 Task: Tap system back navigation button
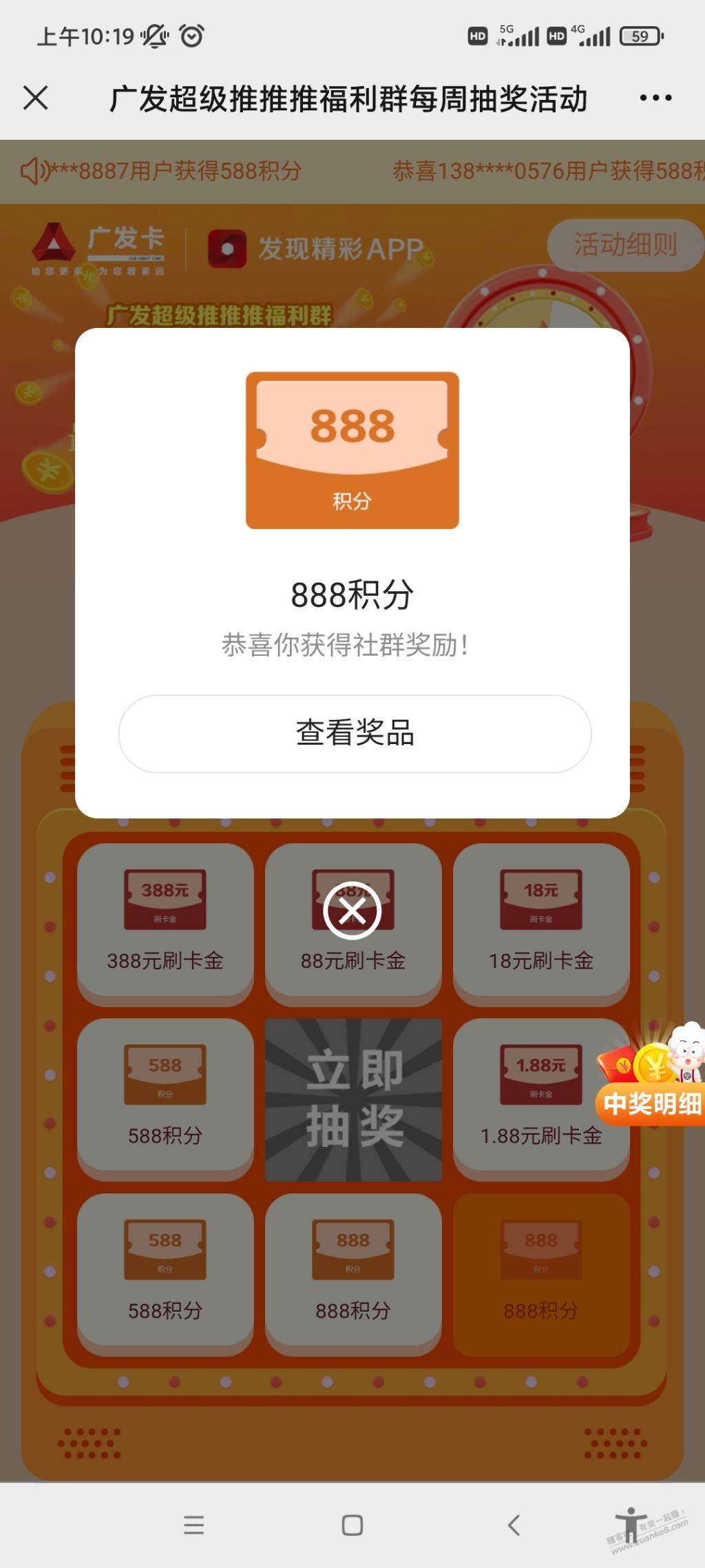(514, 1524)
